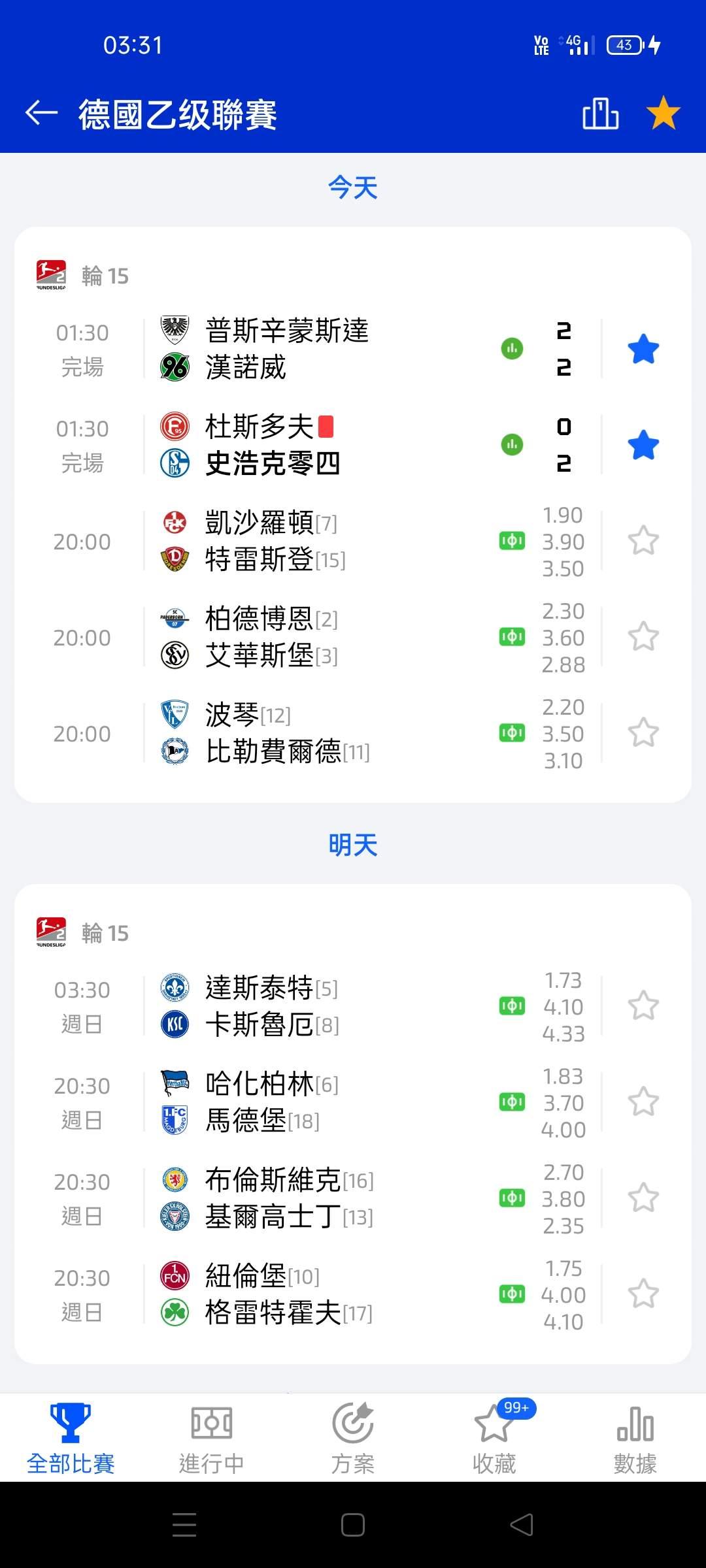Star the 柏德博恩 vs 艾華斯堡 match
Viewport: 706px width, 1568px height.
tap(643, 637)
